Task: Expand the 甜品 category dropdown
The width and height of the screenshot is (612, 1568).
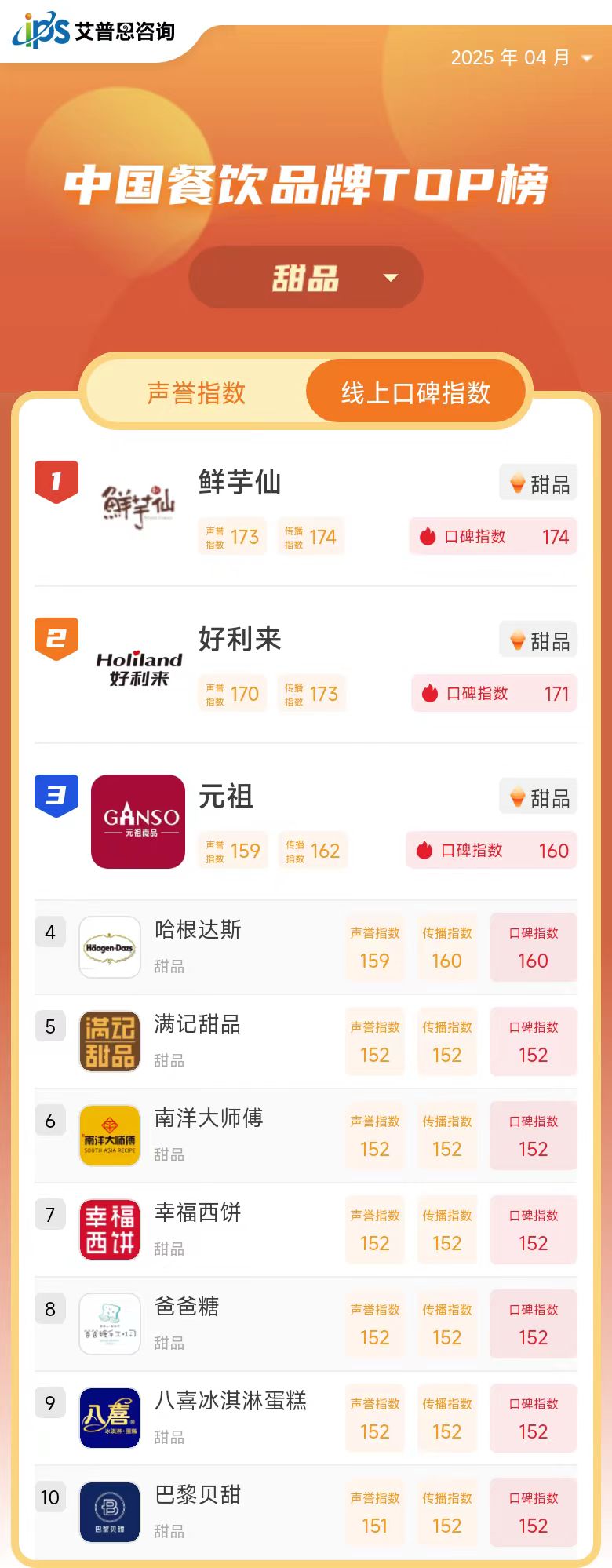Action: coord(306,278)
